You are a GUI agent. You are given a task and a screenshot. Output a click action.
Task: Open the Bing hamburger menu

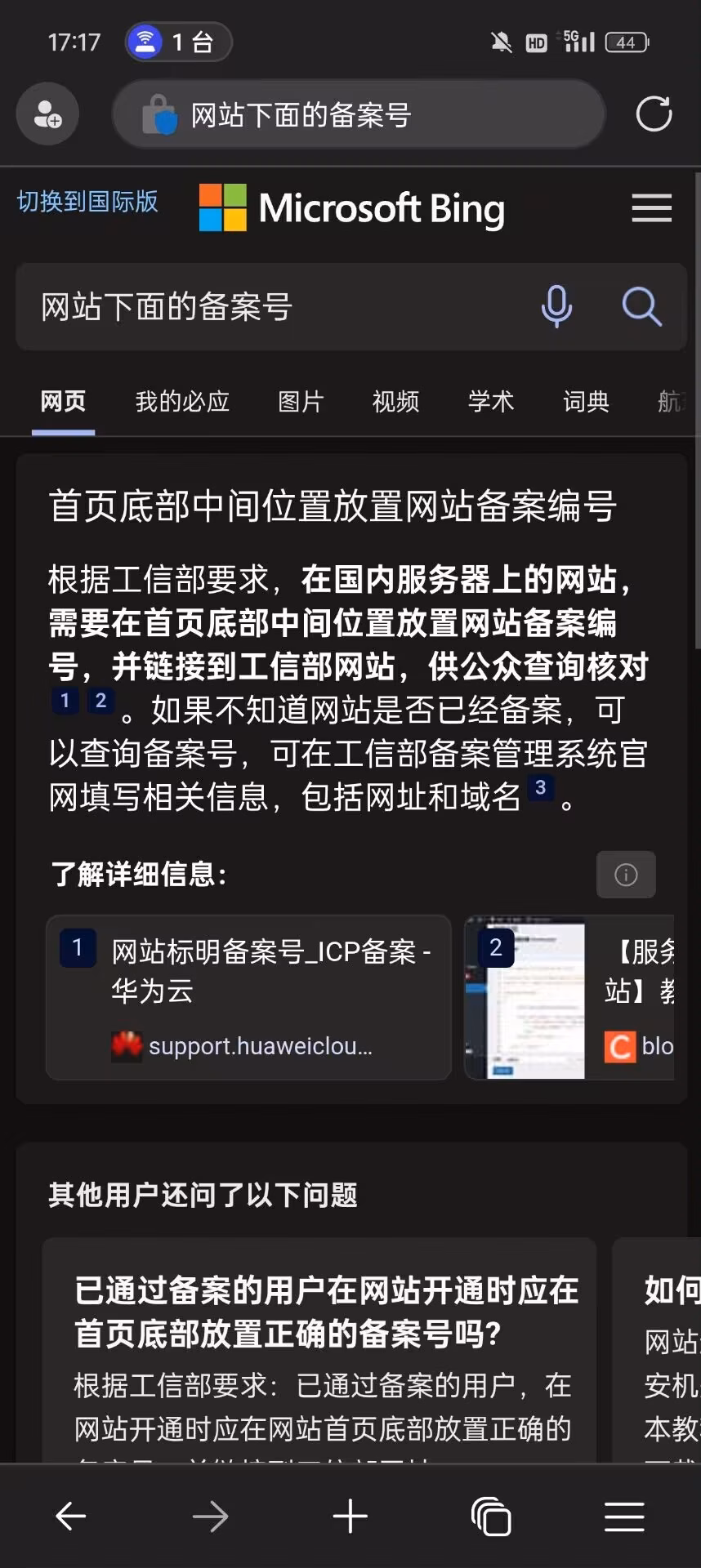click(651, 208)
